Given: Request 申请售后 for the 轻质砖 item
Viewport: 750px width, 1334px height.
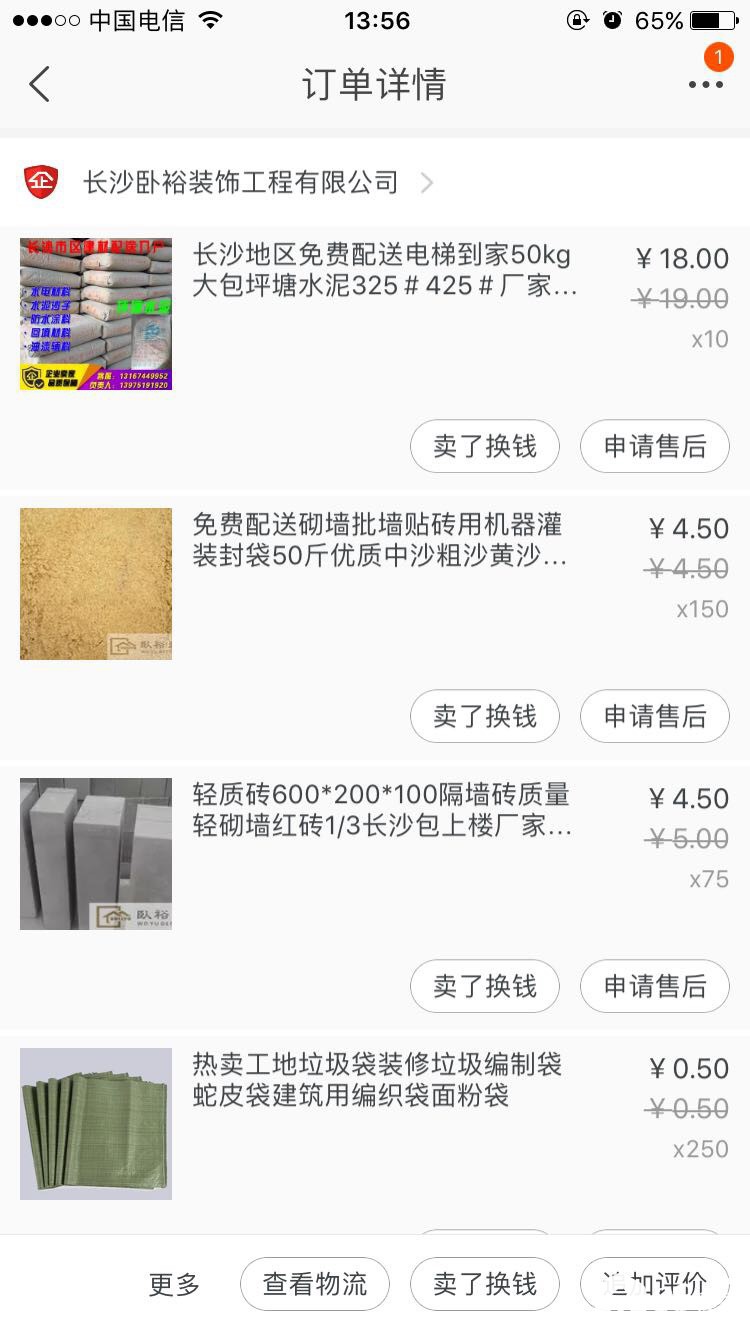Looking at the screenshot, I should click(x=655, y=986).
